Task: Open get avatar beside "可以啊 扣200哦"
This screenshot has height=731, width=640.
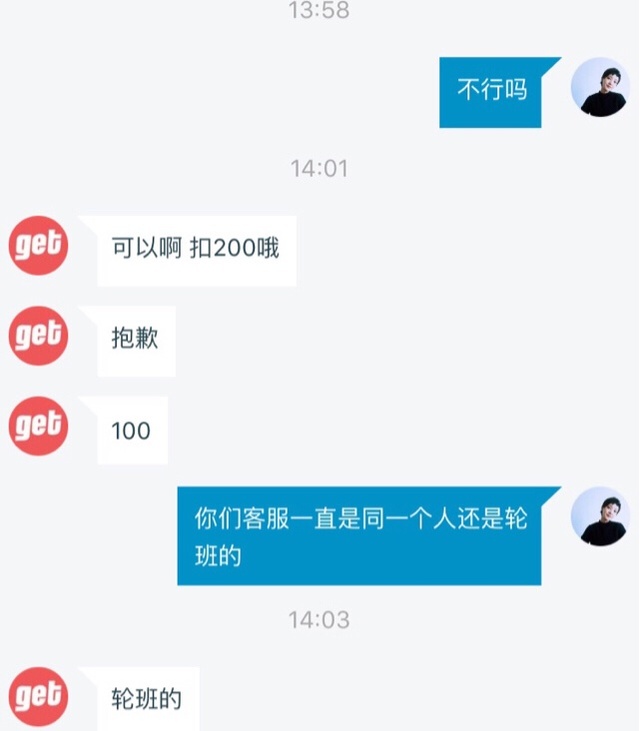Action: [38, 245]
